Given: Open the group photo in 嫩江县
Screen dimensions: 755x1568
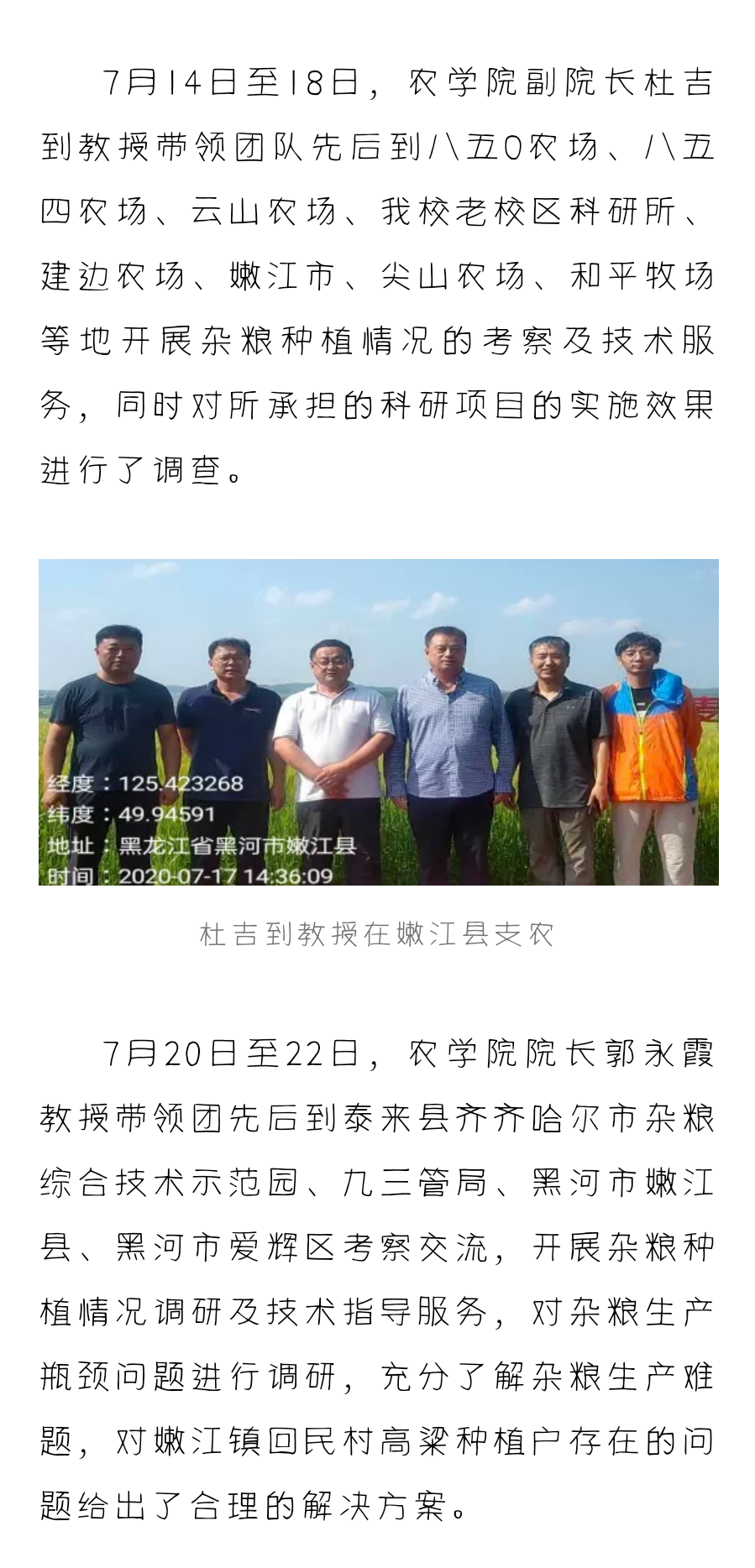Looking at the screenshot, I should click(x=378, y=721).
